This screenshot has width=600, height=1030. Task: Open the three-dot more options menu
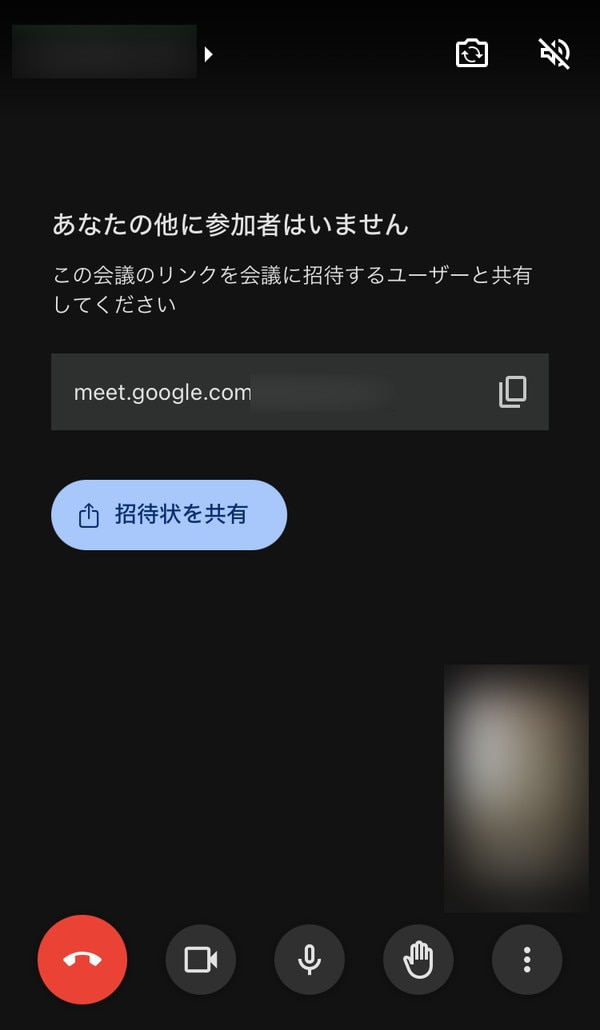(x=527, y=960)
